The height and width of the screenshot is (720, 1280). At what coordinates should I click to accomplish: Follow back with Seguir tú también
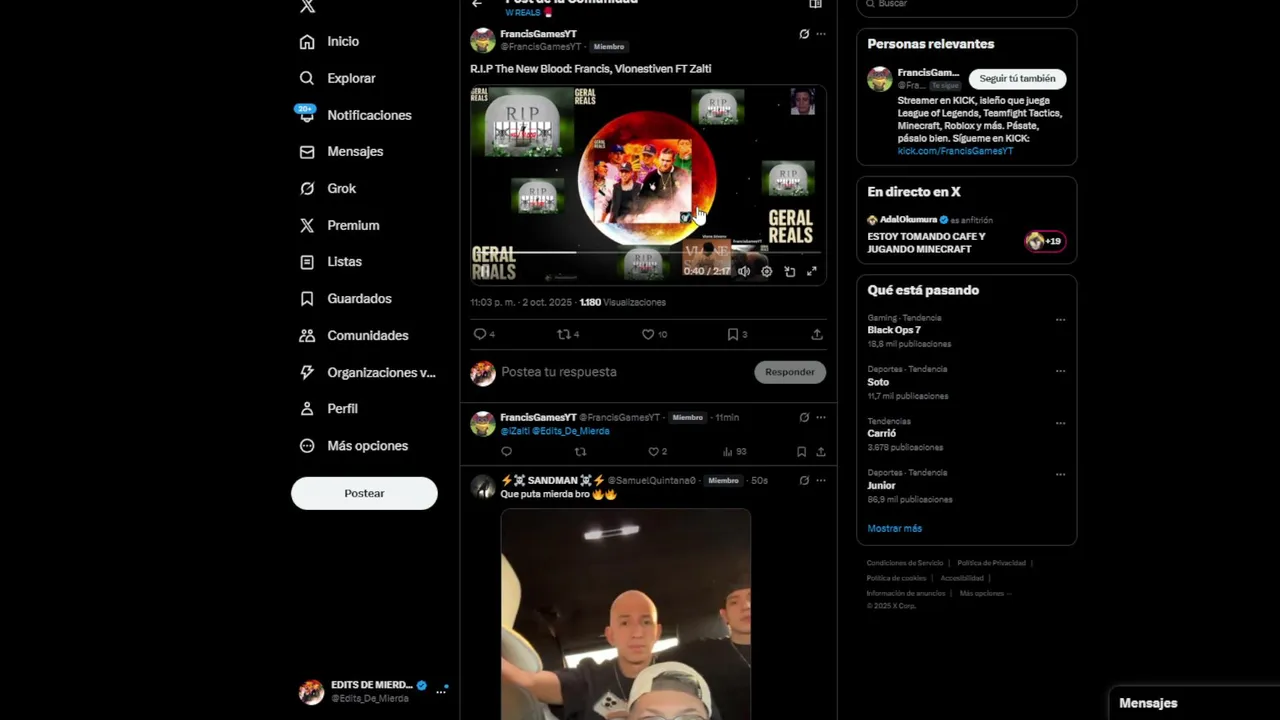click(1017, 79)
